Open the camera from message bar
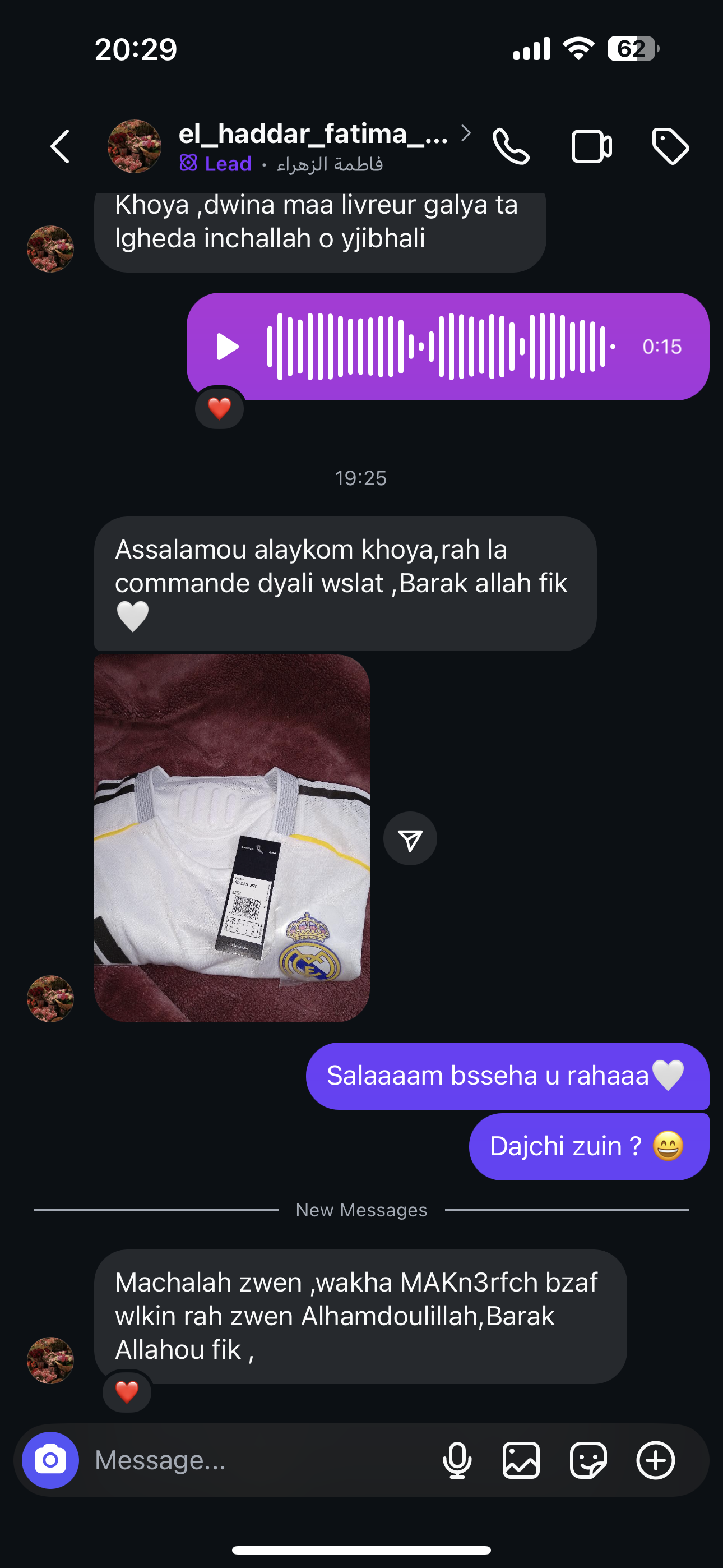This screenshot has width=723, height=1568. pyautogui.click(x=50, y=1460)
